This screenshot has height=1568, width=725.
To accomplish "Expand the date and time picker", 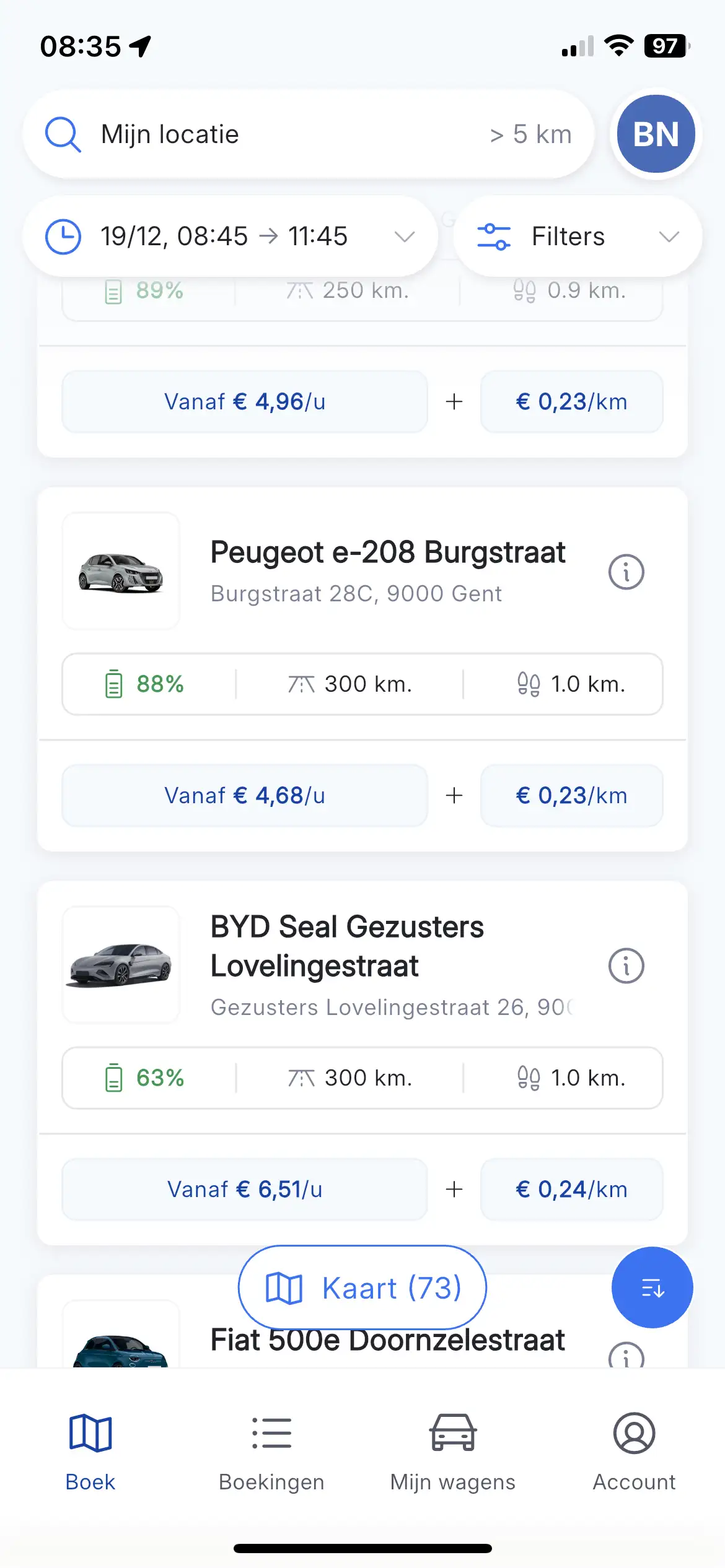I will [x=229, y=237].
